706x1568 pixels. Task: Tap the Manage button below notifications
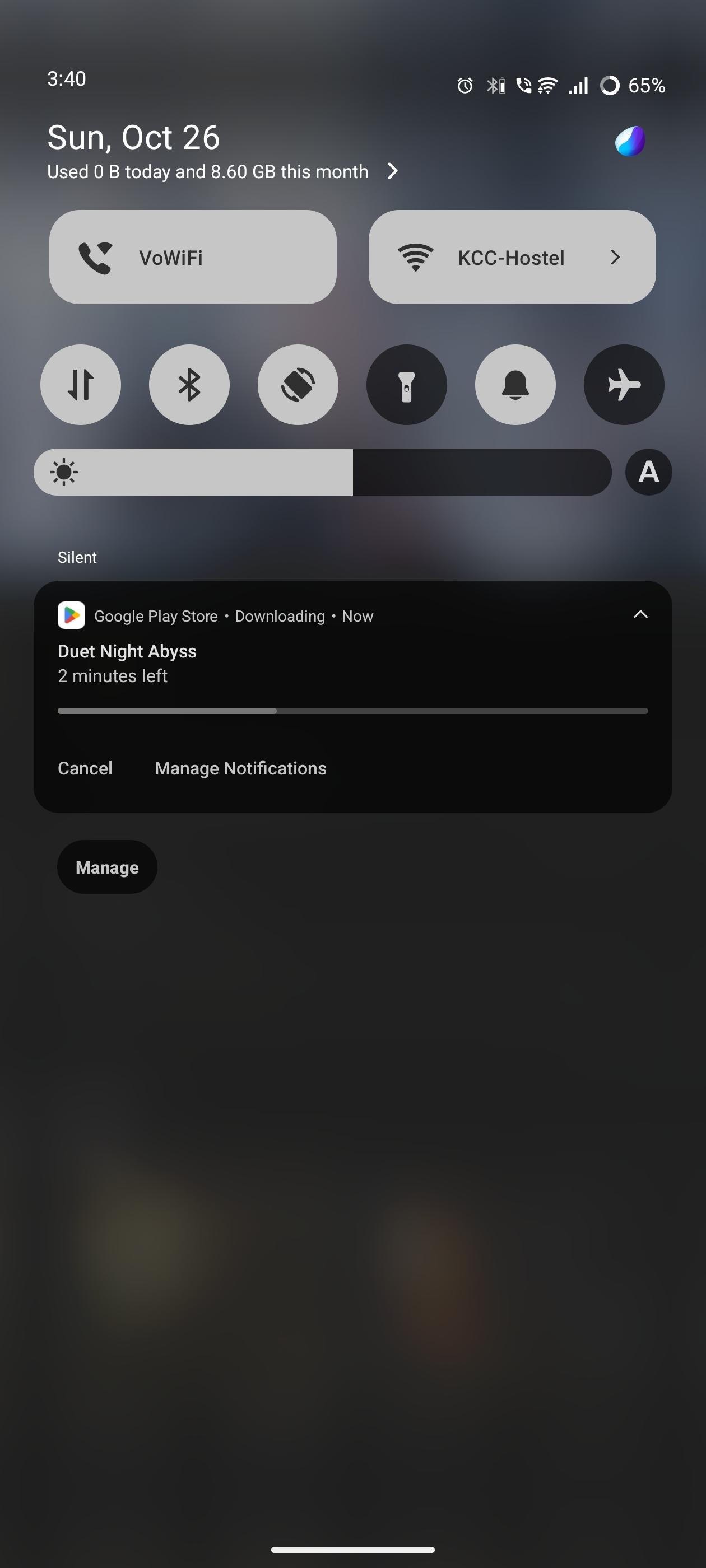107,867
